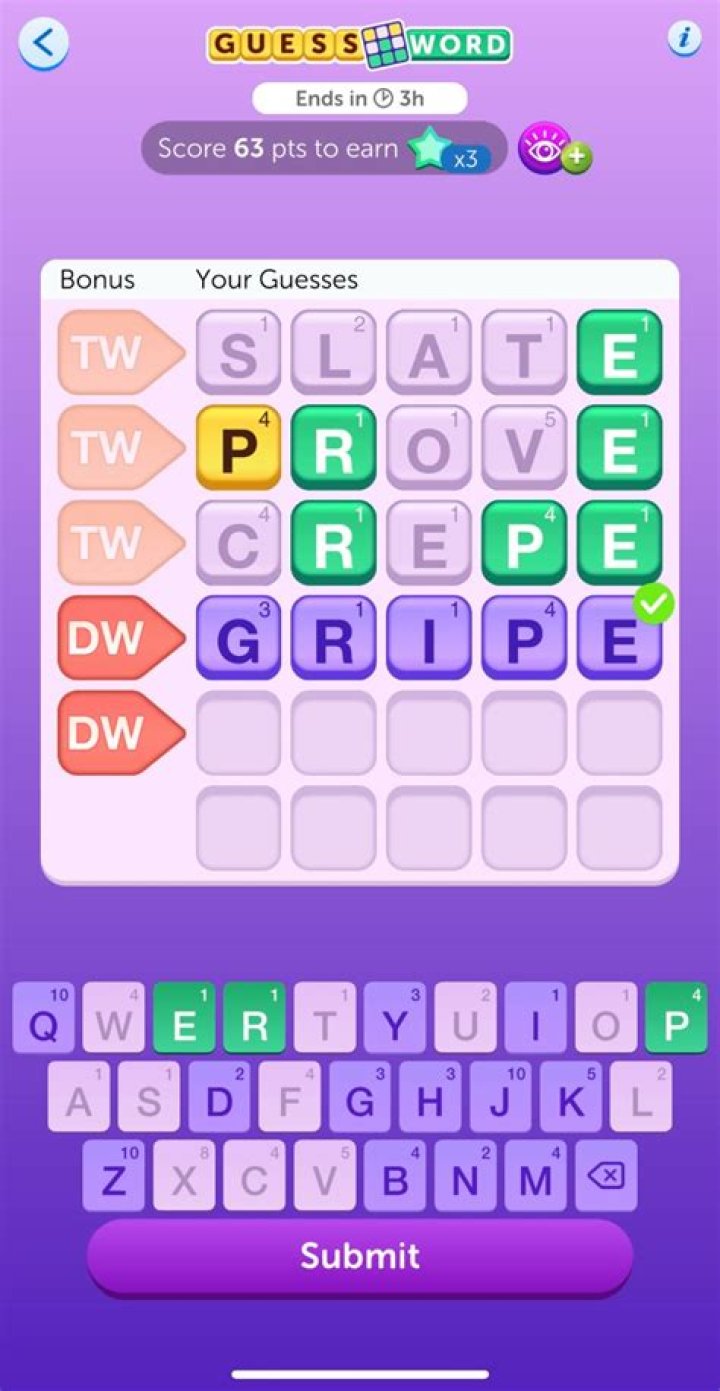Delete the last letter with backspace

[x=606, y=1177]
